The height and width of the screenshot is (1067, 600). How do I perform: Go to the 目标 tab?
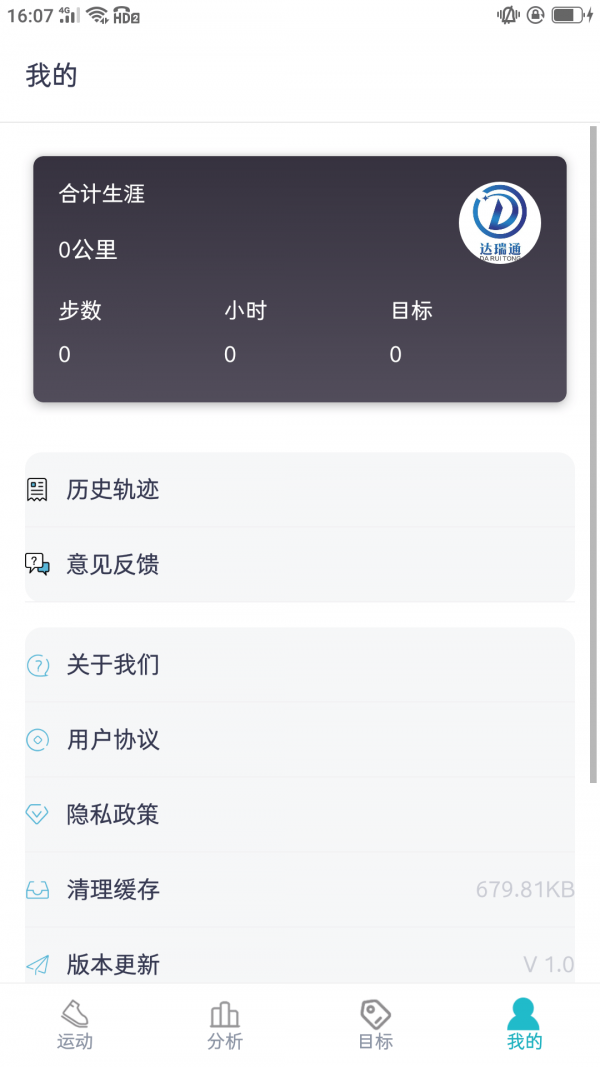pyautogui.click(x=375, y=1025)
